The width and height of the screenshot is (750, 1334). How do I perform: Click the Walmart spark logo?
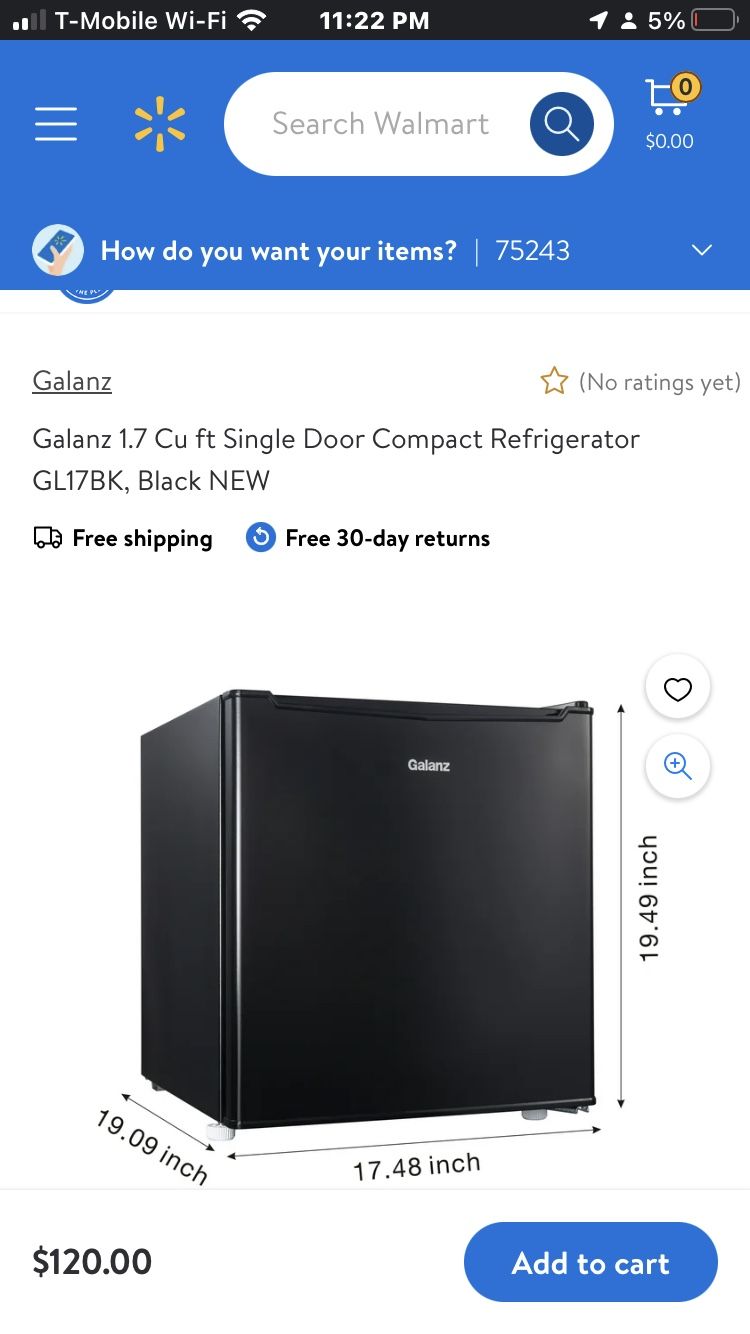[x=160, y=122]
